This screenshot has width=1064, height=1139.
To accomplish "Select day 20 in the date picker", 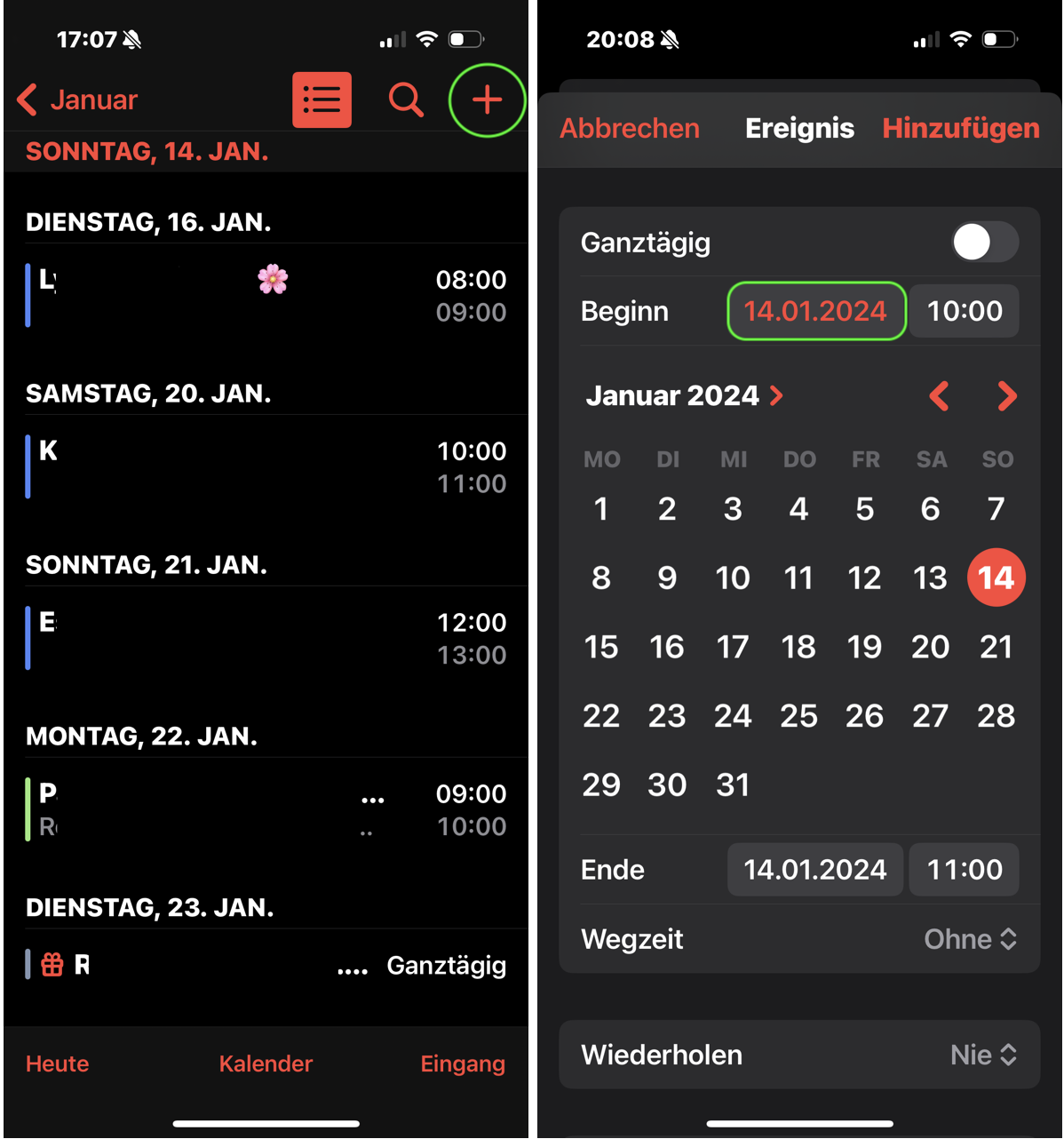I will tap(930, 647).
